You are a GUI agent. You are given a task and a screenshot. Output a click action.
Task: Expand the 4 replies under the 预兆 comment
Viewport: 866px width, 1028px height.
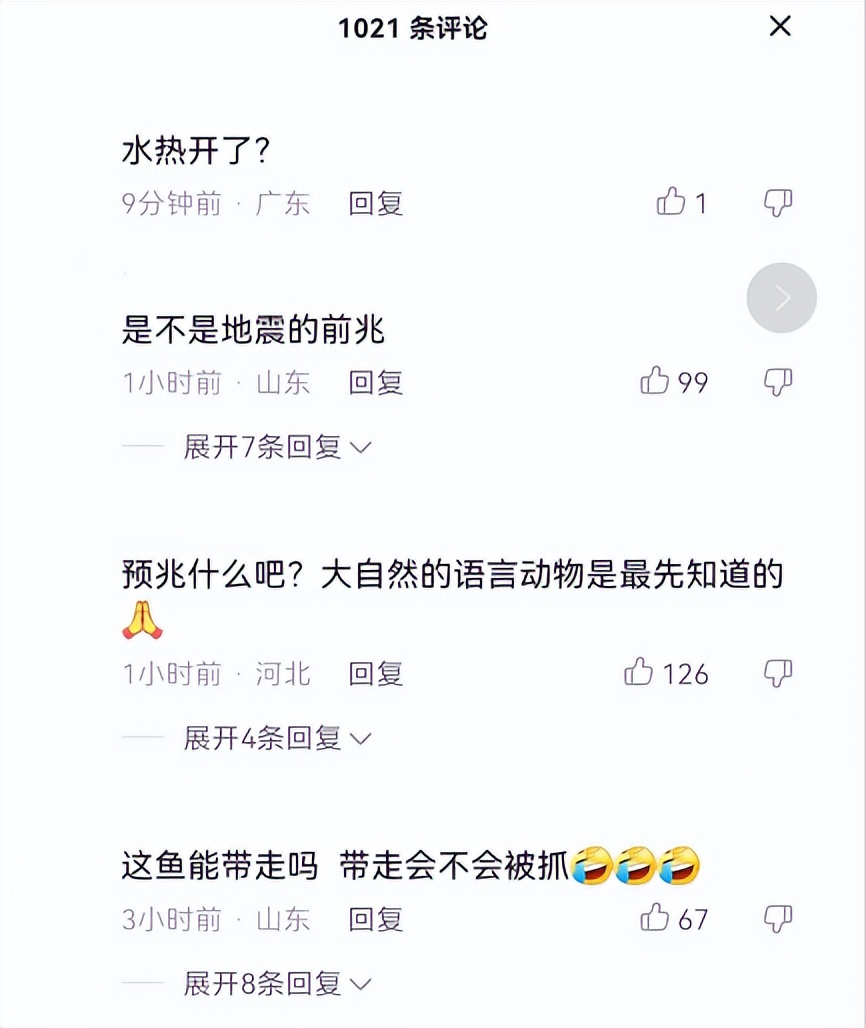click(262, 739)
